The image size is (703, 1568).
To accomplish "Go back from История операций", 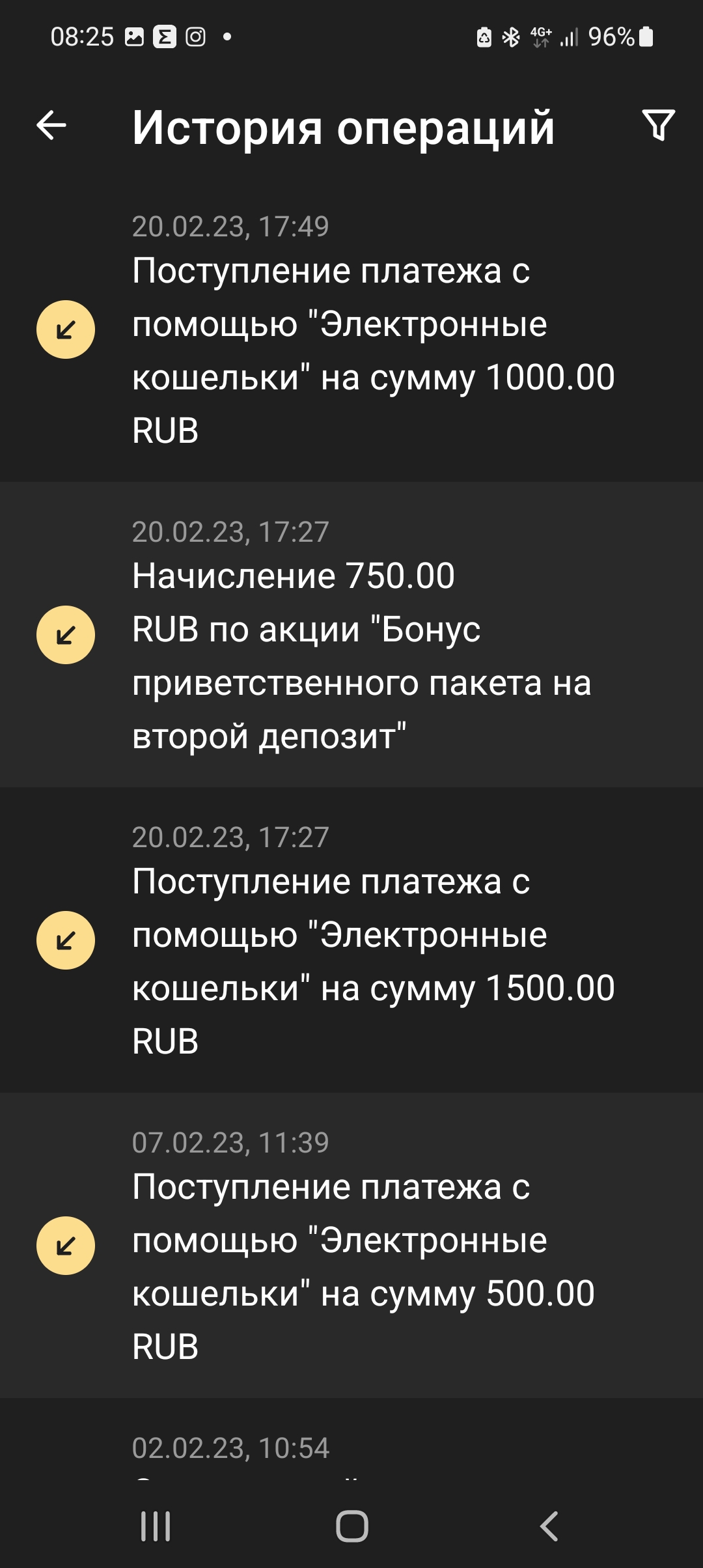I will pyautogui.click(x=51, y=125).
